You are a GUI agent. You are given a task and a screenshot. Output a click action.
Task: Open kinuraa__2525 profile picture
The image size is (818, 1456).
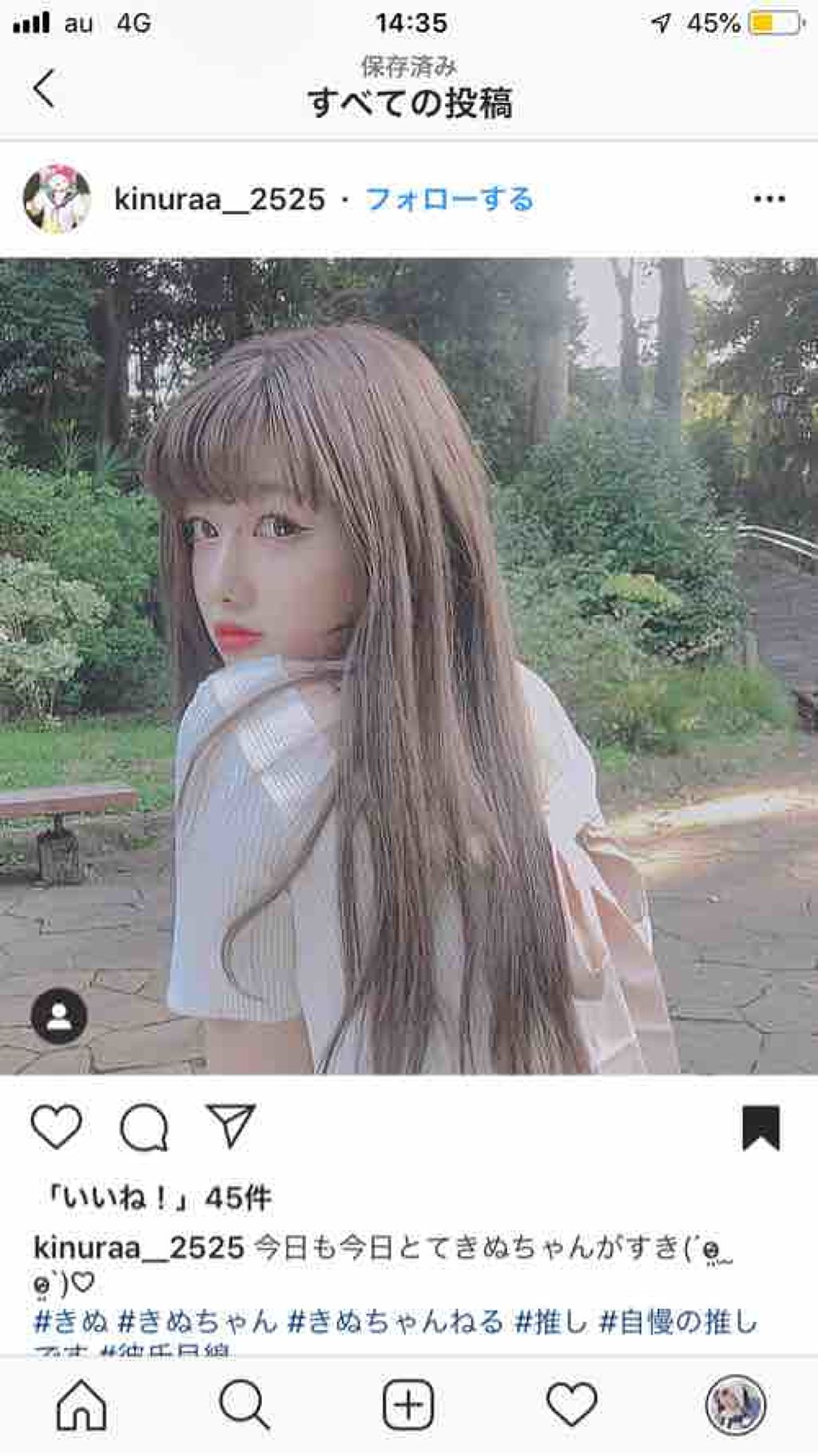[56, 199]
